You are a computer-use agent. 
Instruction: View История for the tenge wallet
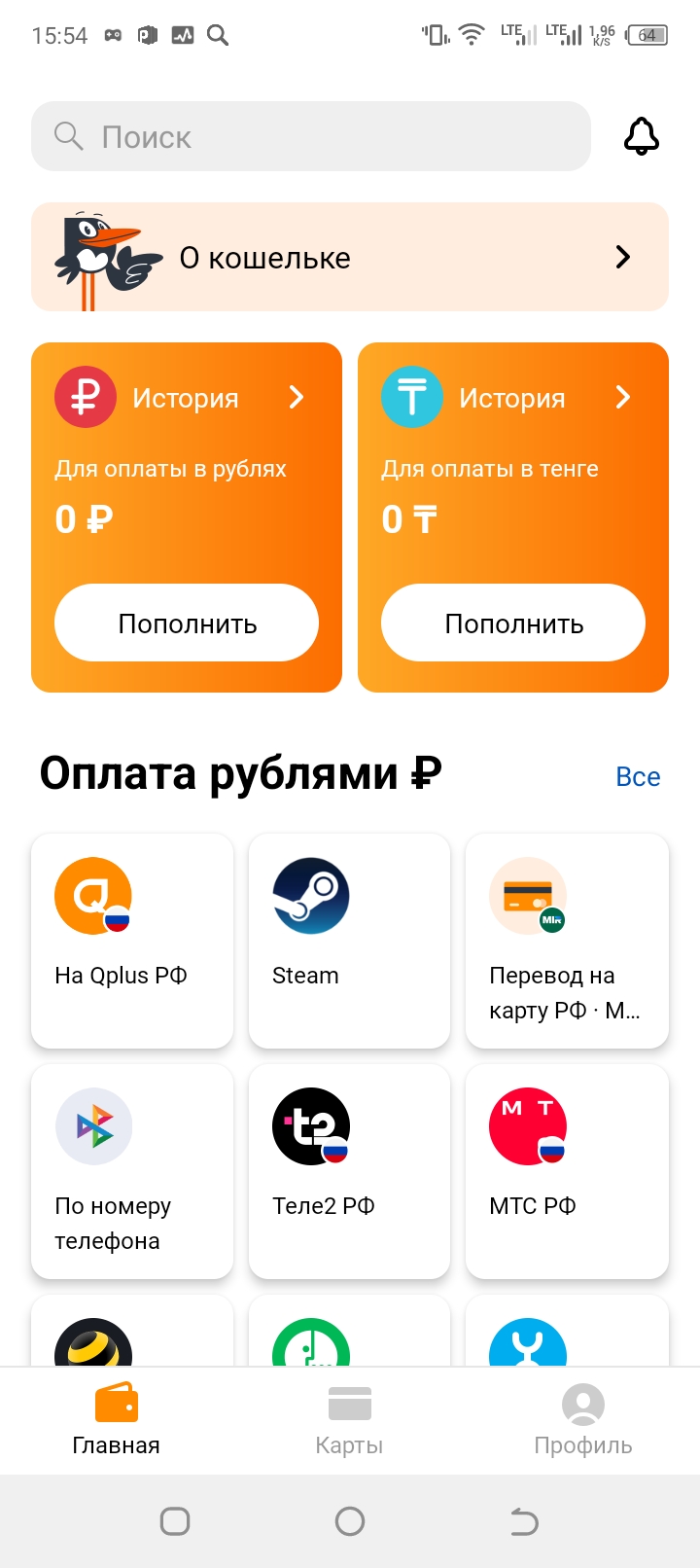[x=511, y=398]
